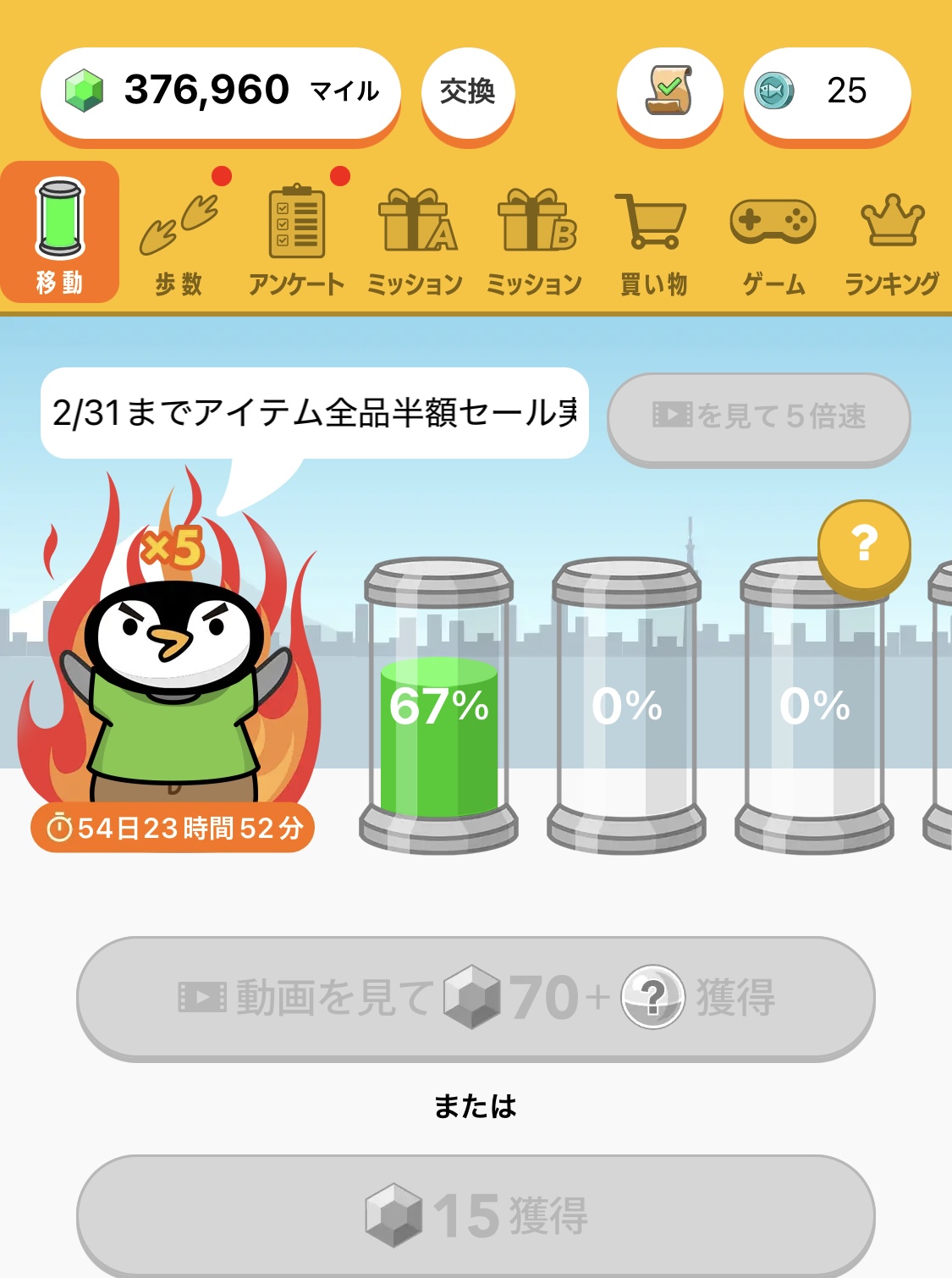Image resolution: width=952 pixels, height=1278 pixels.
Task: Open the yellow question mark help badge
Action: pos(864,545)
